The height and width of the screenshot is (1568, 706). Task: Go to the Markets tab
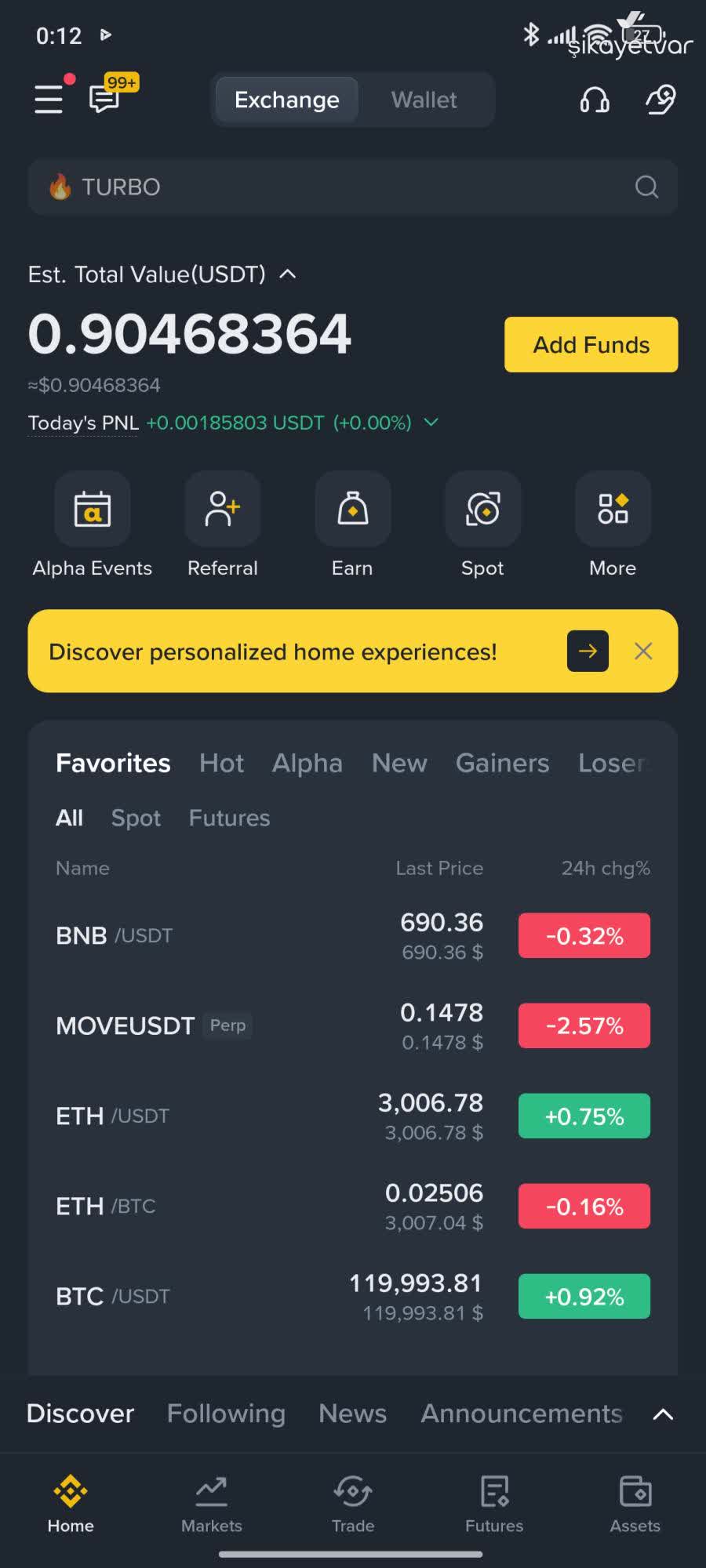click(212, 1504)
